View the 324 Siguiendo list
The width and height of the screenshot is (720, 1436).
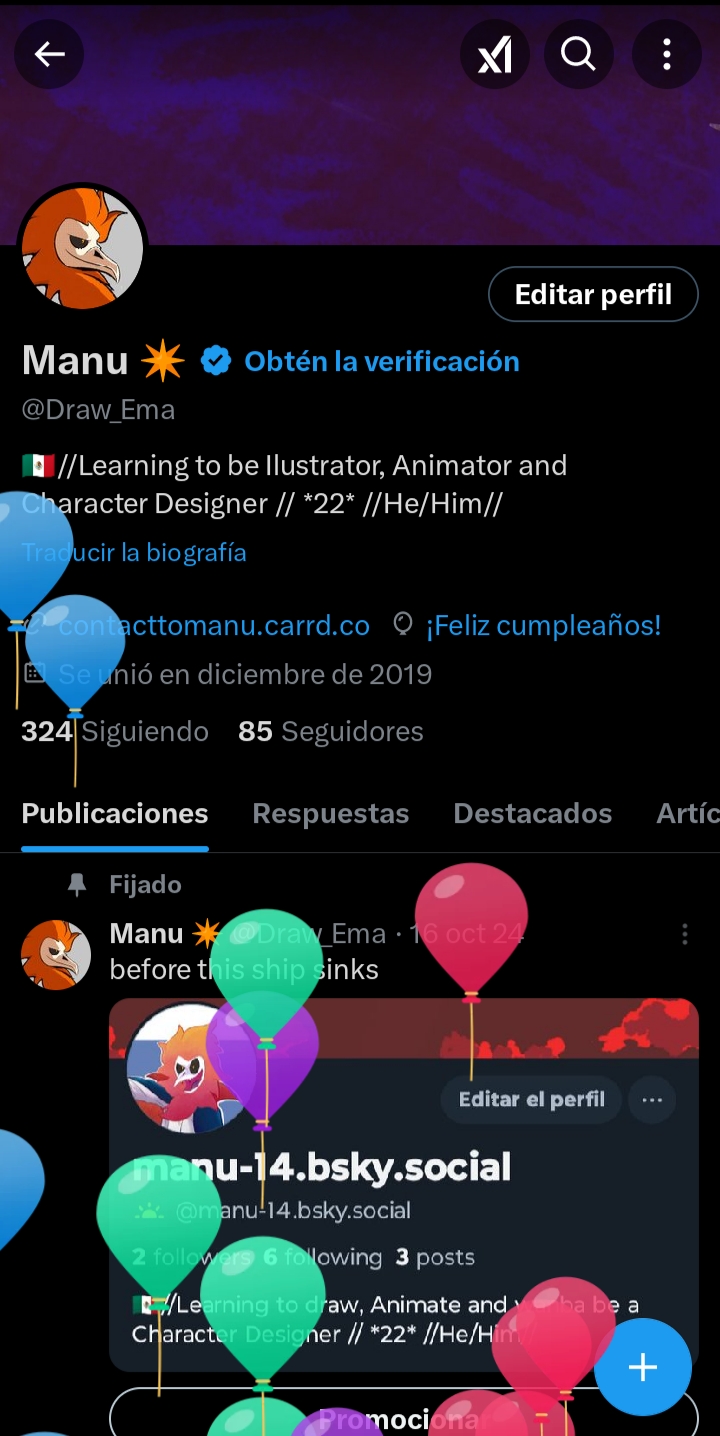click(115, 731)
